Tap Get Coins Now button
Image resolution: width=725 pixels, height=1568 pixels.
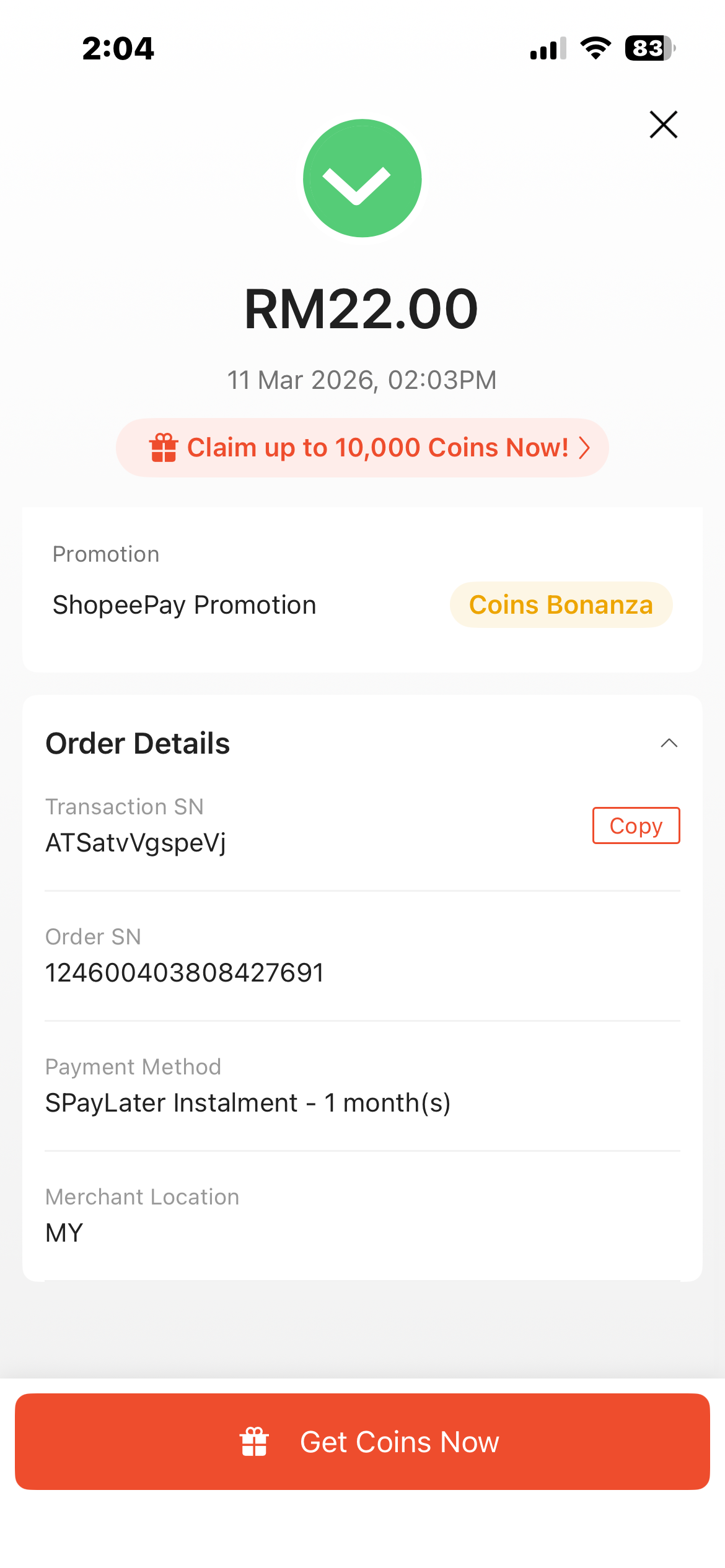click(x=362, y=1442)
